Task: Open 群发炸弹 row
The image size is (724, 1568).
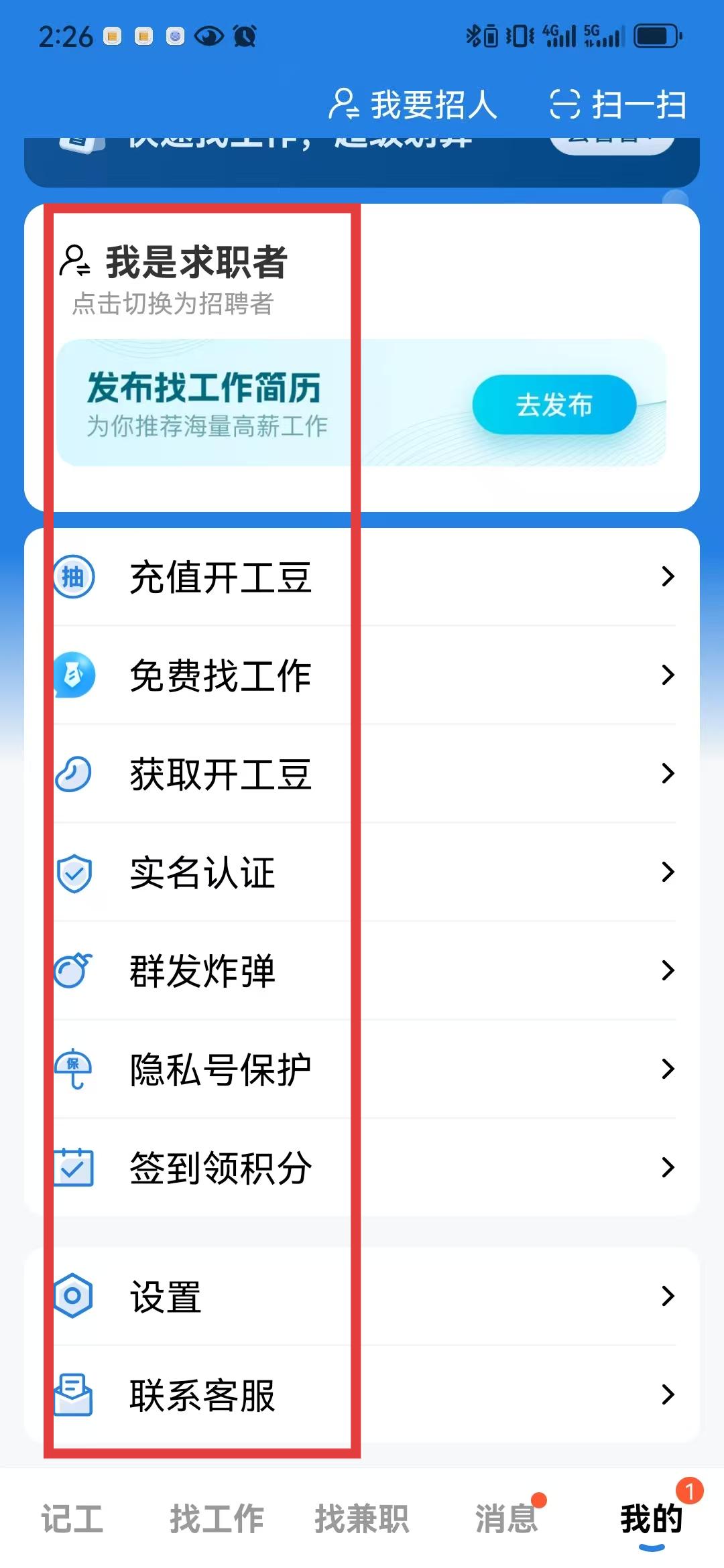Action: (x=362, y=970)
